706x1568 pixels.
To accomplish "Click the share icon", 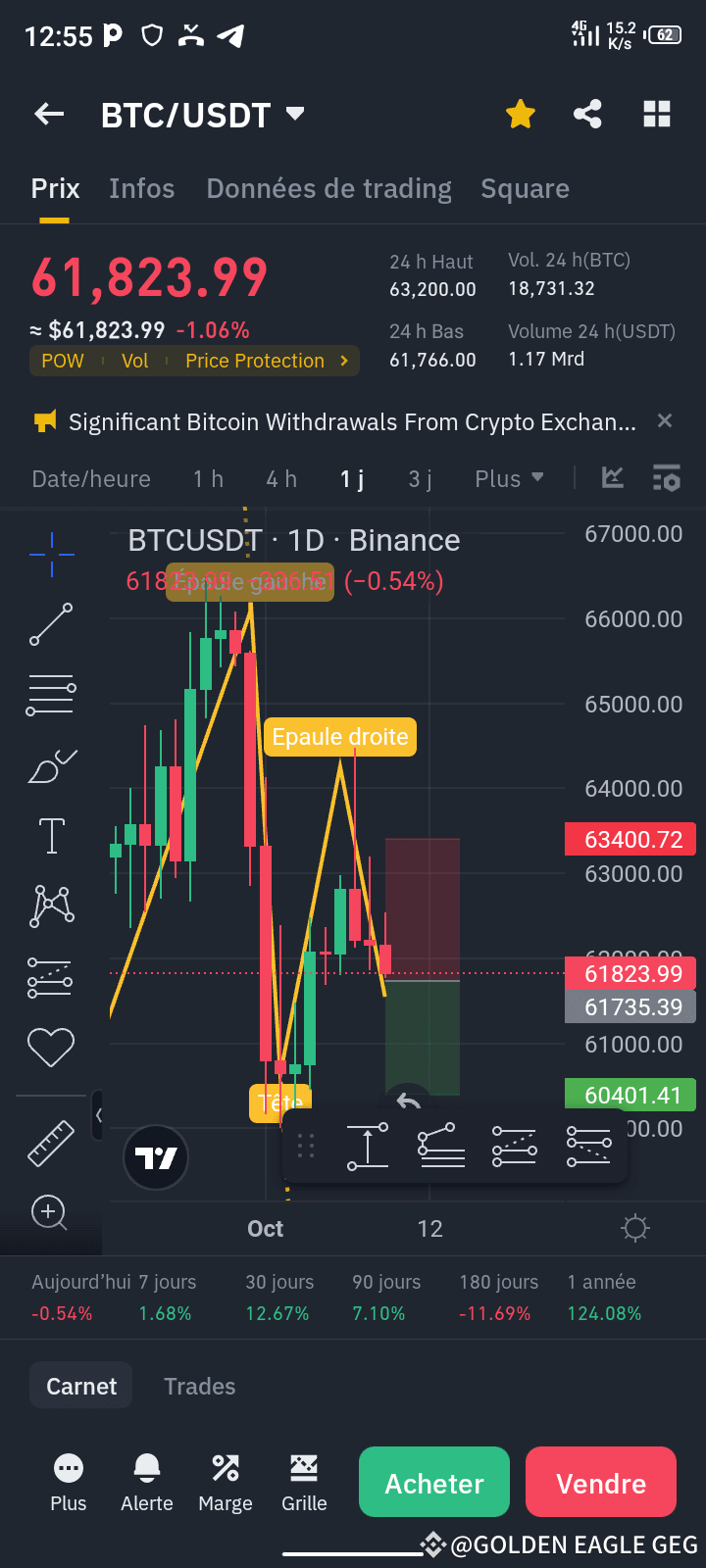I will (587, 114).
